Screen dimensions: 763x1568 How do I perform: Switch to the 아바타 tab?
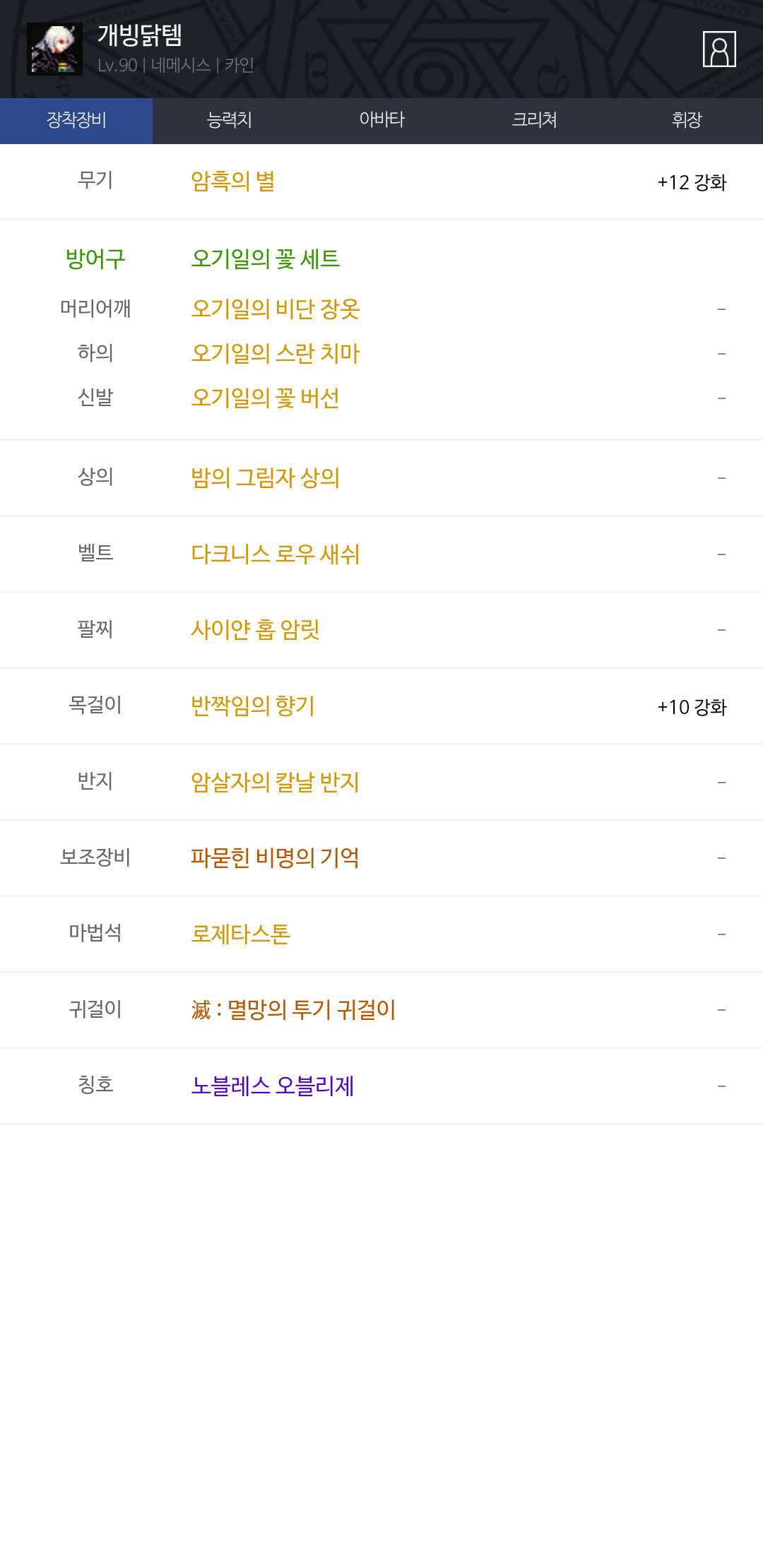tap(381, 121)
